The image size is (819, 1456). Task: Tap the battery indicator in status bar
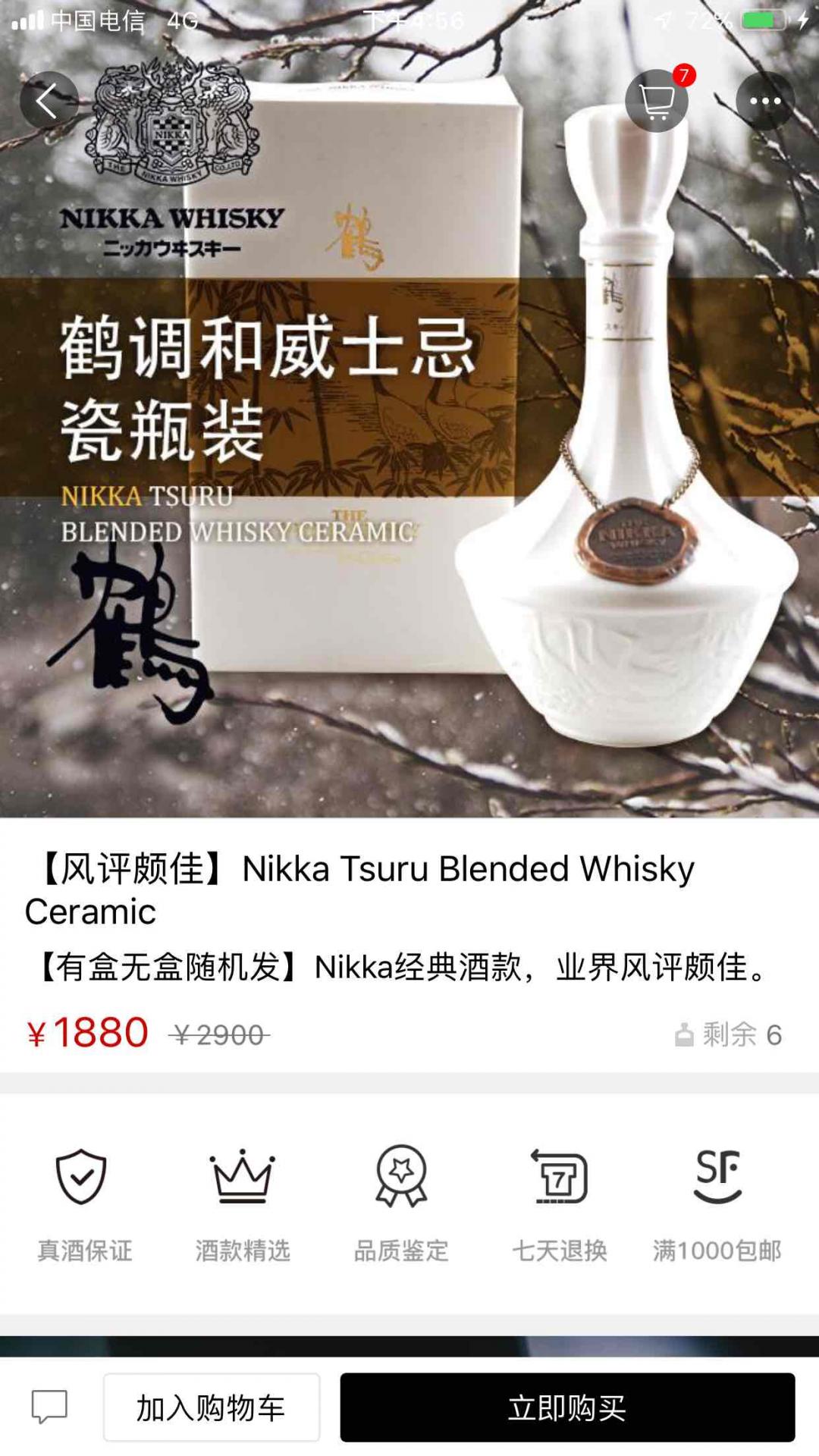click(x=758, y=20)
